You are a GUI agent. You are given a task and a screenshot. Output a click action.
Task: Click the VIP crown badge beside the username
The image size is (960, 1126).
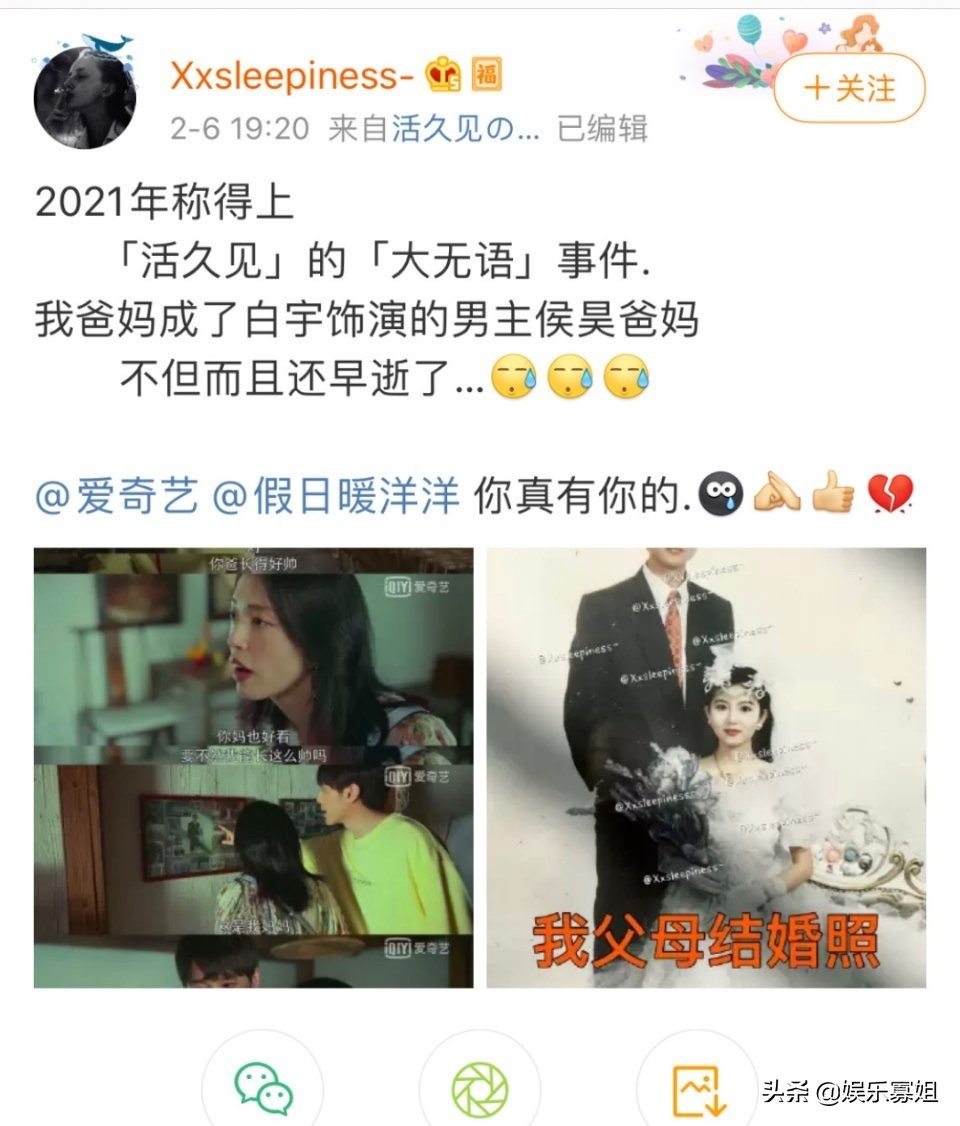coord(441,74)
